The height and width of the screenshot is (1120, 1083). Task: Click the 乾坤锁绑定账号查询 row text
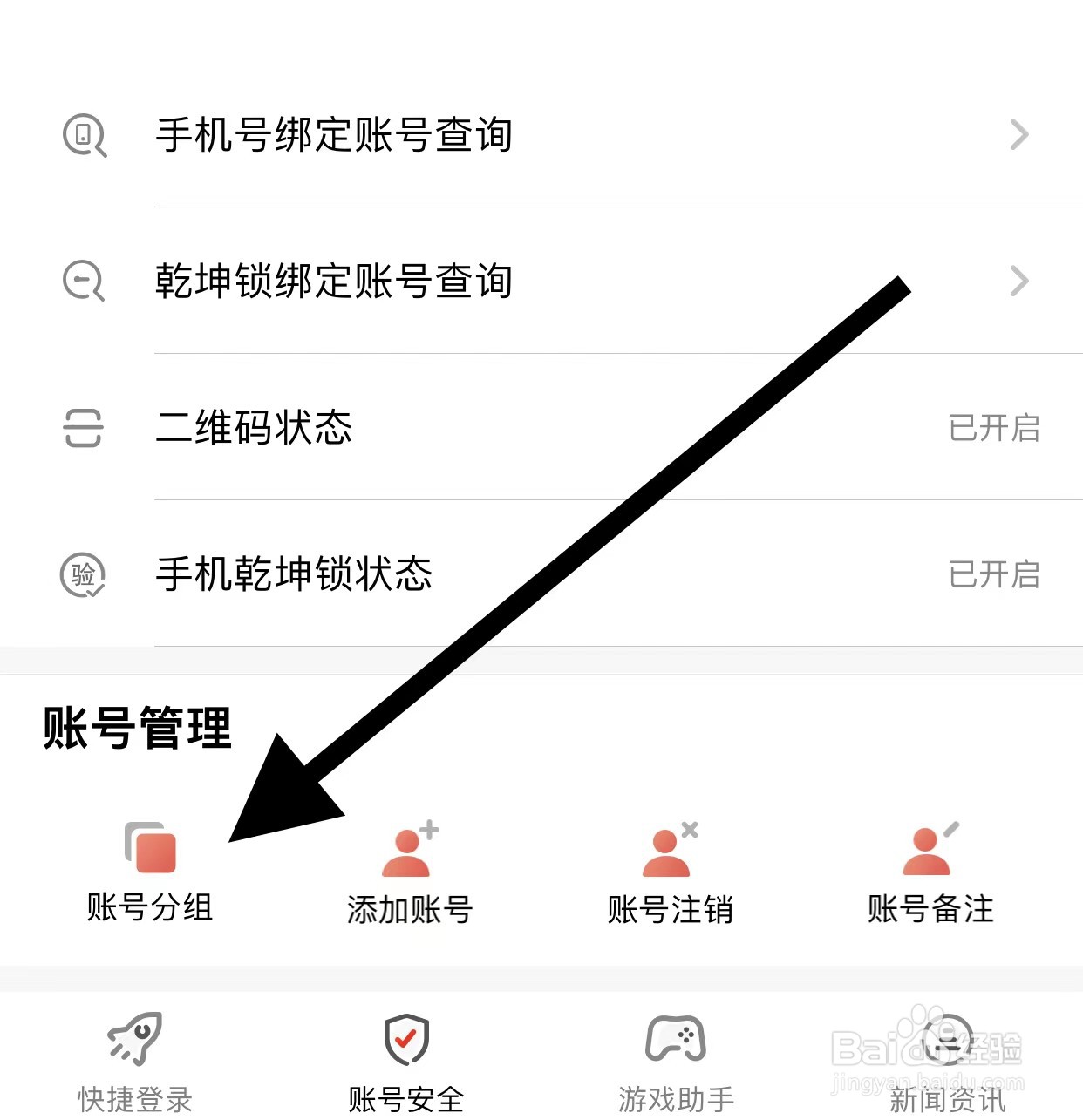click(334, 282)
